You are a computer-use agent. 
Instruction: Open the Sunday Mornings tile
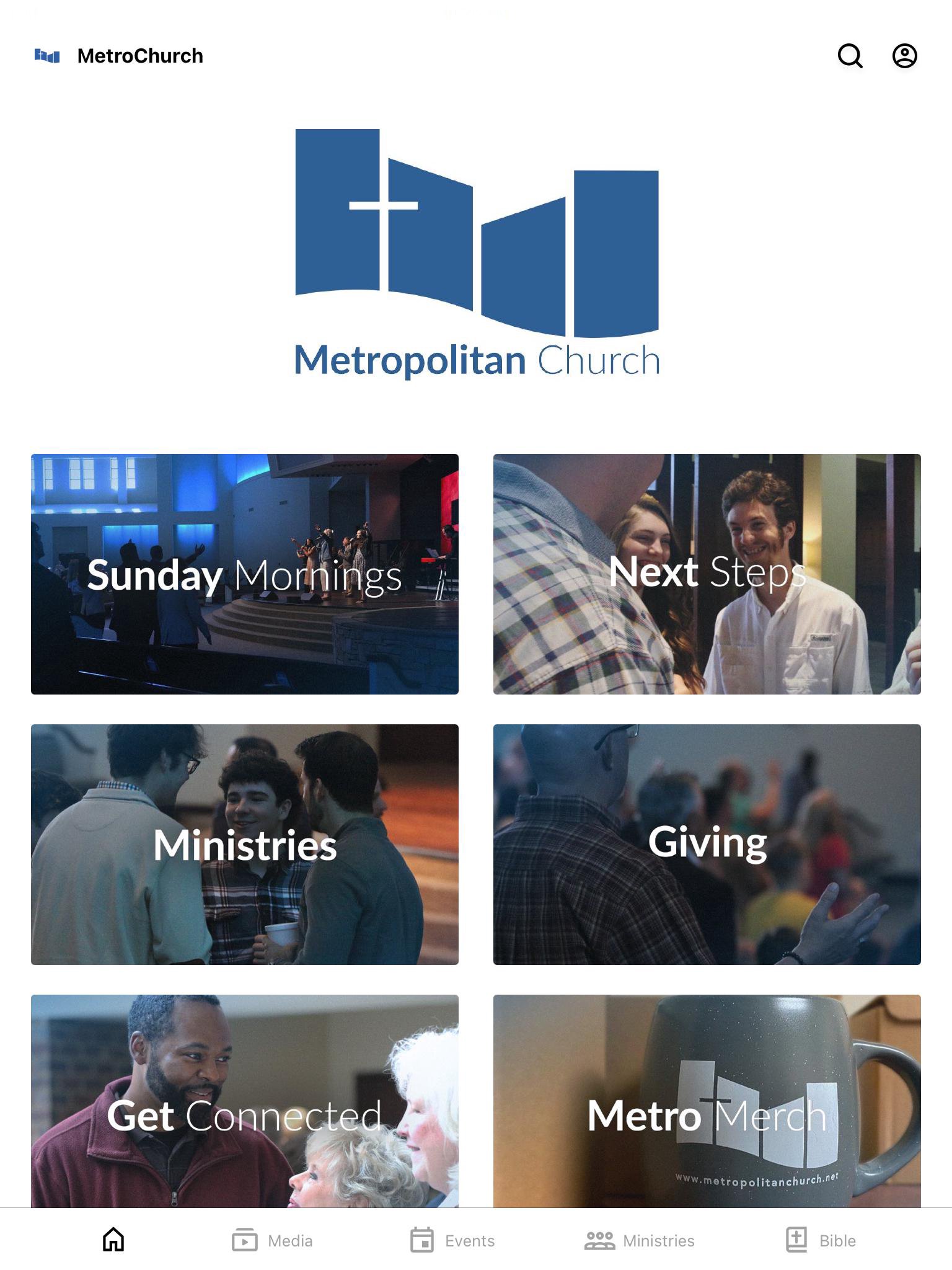(x=245, y=574)
